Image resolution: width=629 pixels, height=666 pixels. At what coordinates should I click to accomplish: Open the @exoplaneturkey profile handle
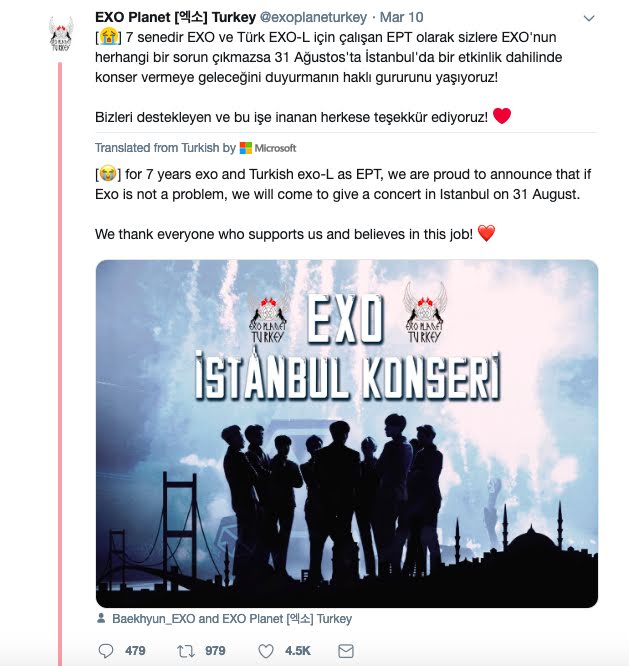pos(313,17)
